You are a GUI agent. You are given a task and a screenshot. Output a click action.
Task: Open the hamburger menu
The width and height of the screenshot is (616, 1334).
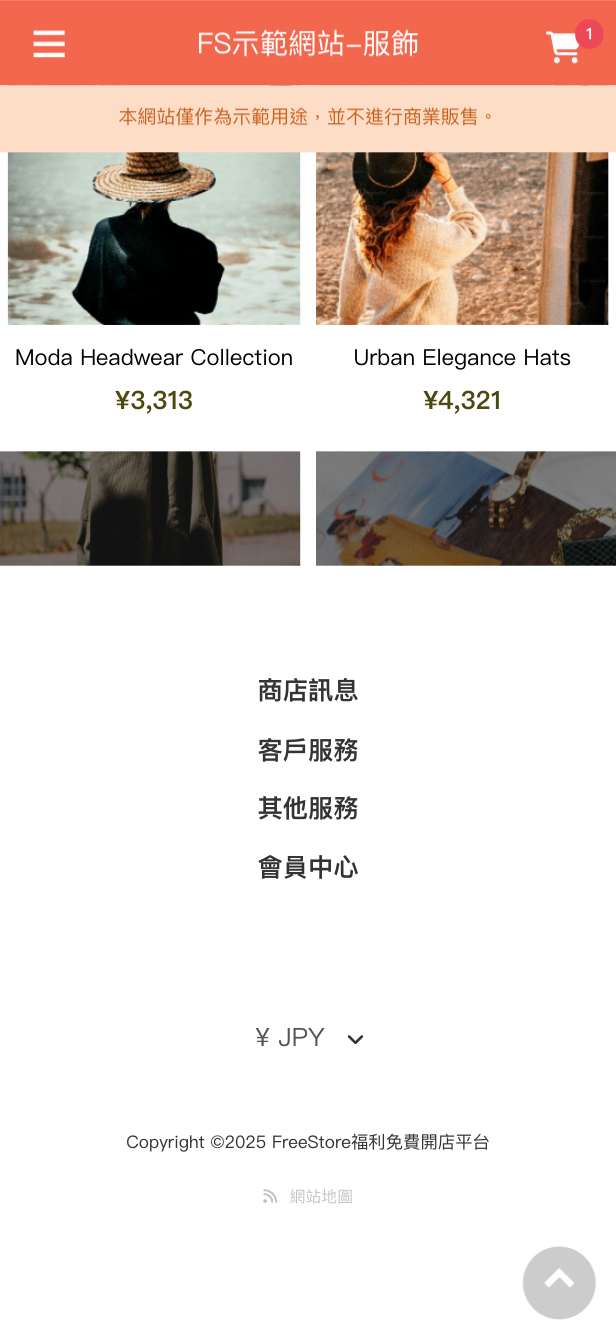(49, 44)
